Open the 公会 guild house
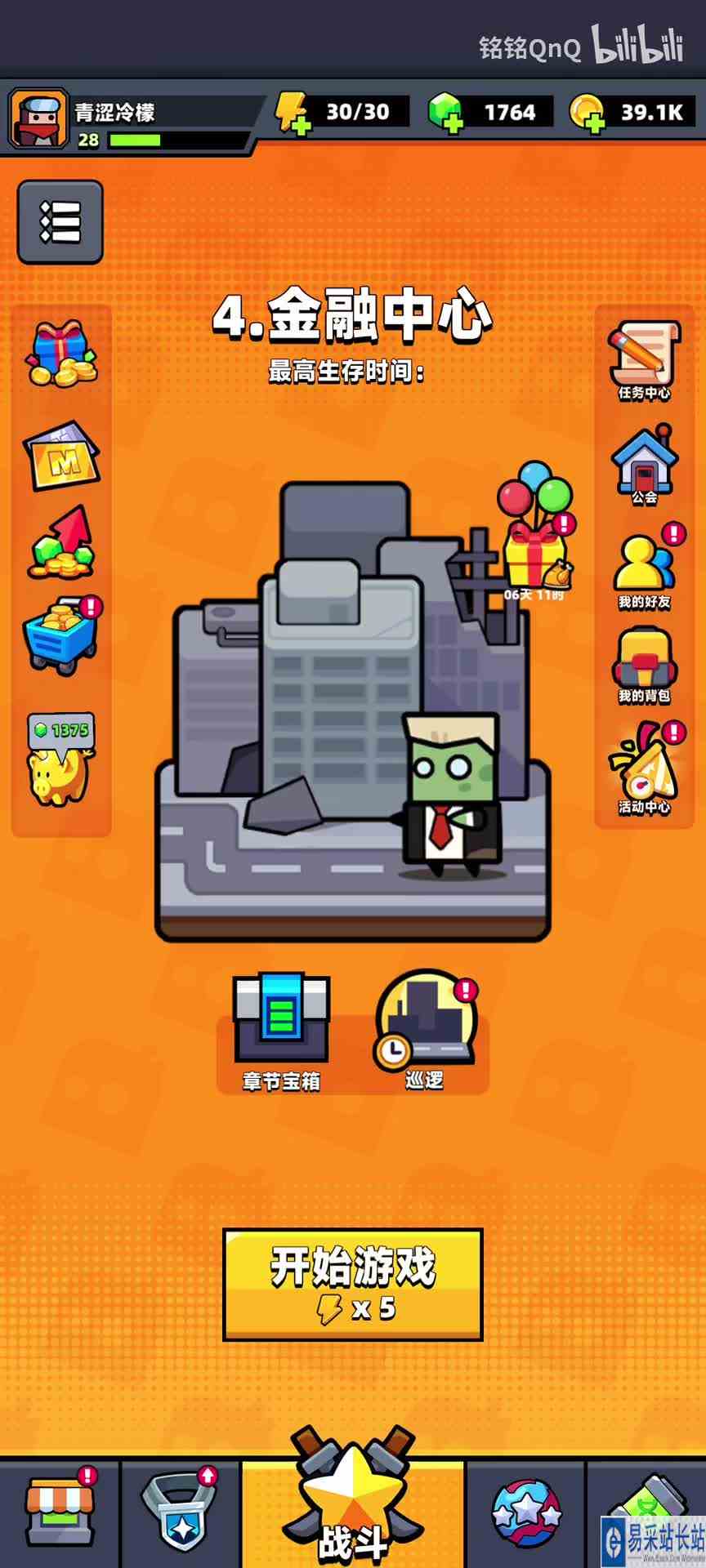706x1568 pixels. pyautogui.click(x=644, y=464)
